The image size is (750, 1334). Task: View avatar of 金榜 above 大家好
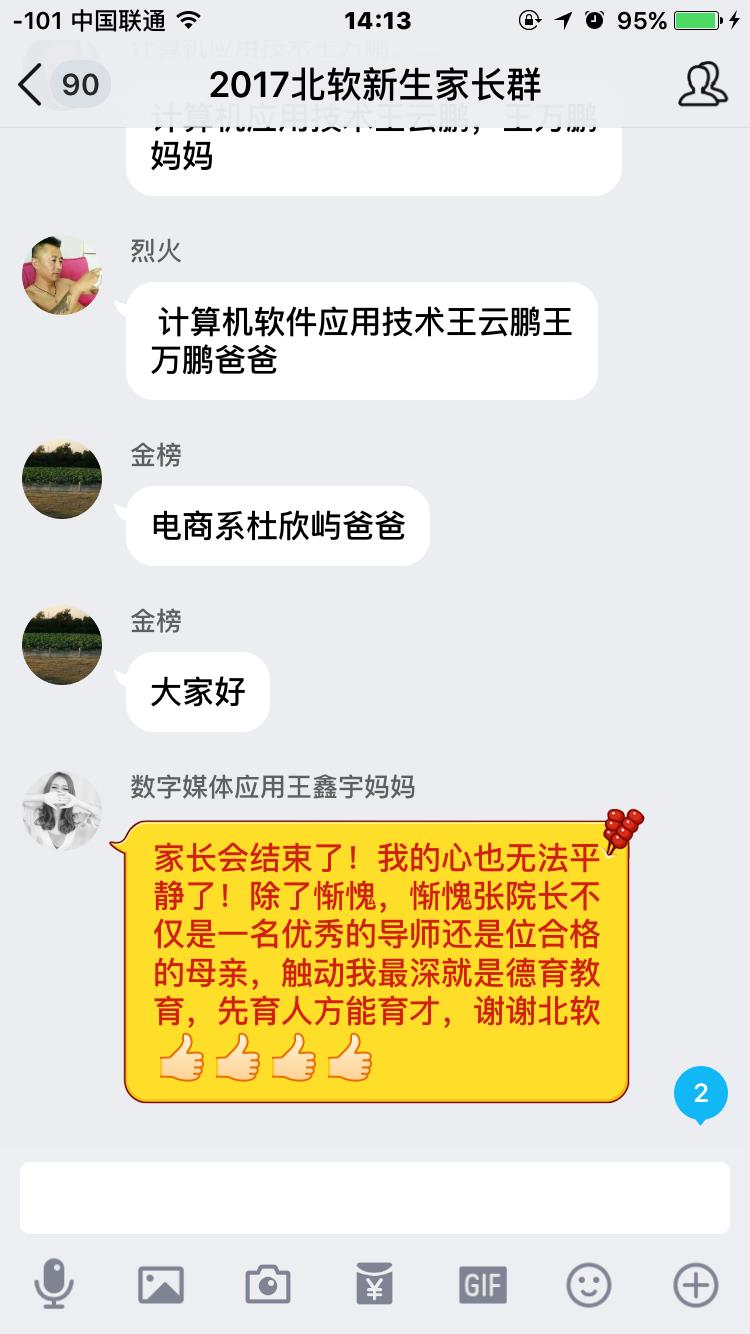[62, 644]
